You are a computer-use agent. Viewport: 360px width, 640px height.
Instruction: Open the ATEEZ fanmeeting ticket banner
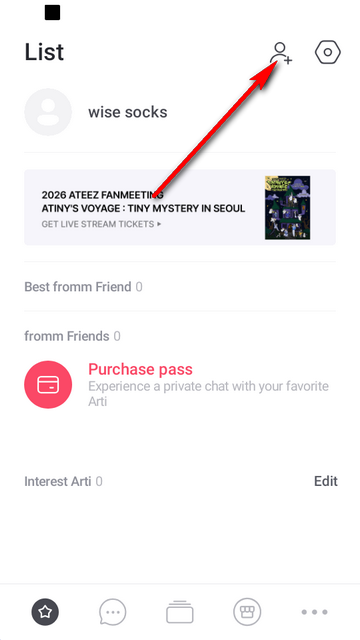[180, 207]
